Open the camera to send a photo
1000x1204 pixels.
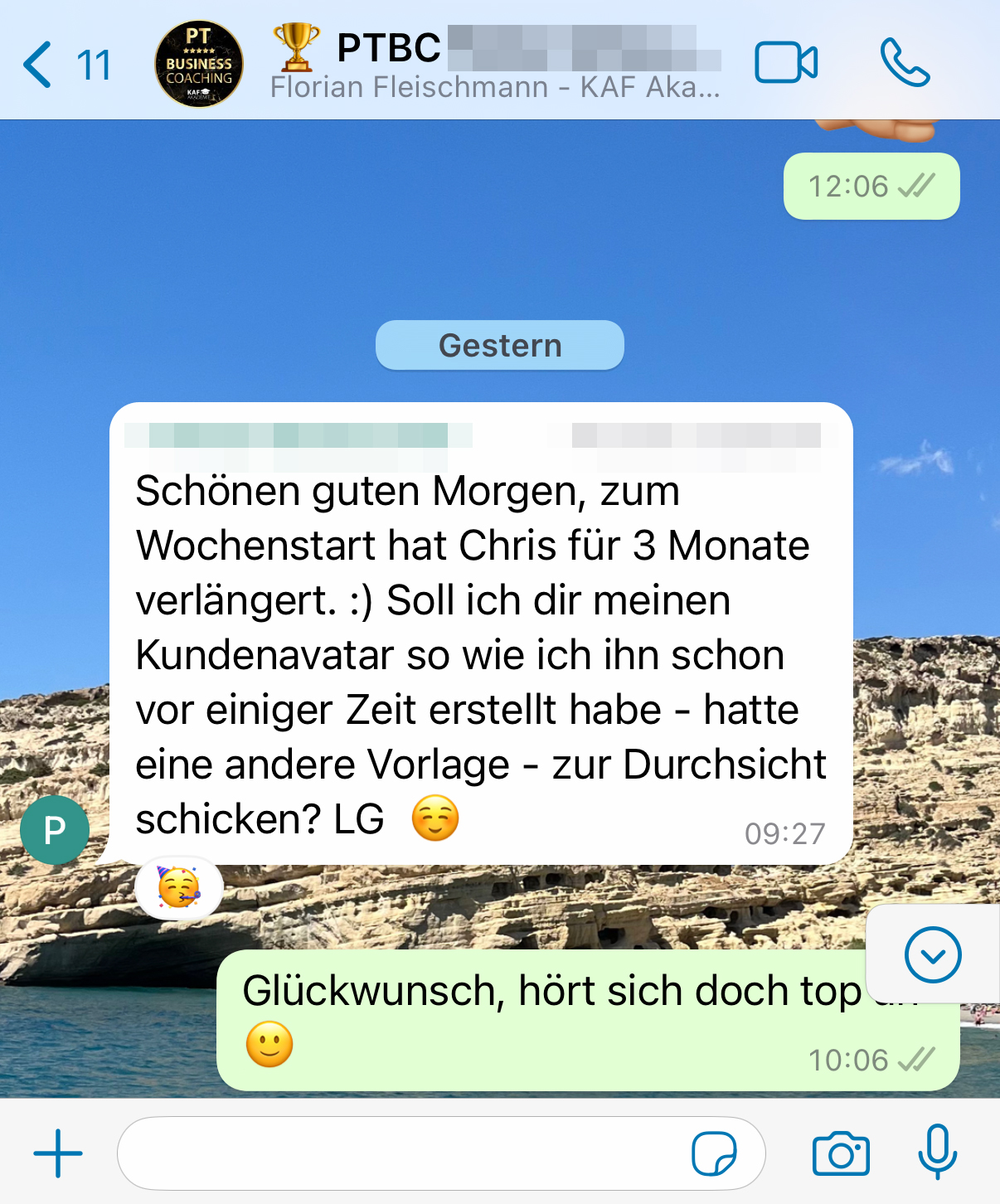coord(841,1153)
